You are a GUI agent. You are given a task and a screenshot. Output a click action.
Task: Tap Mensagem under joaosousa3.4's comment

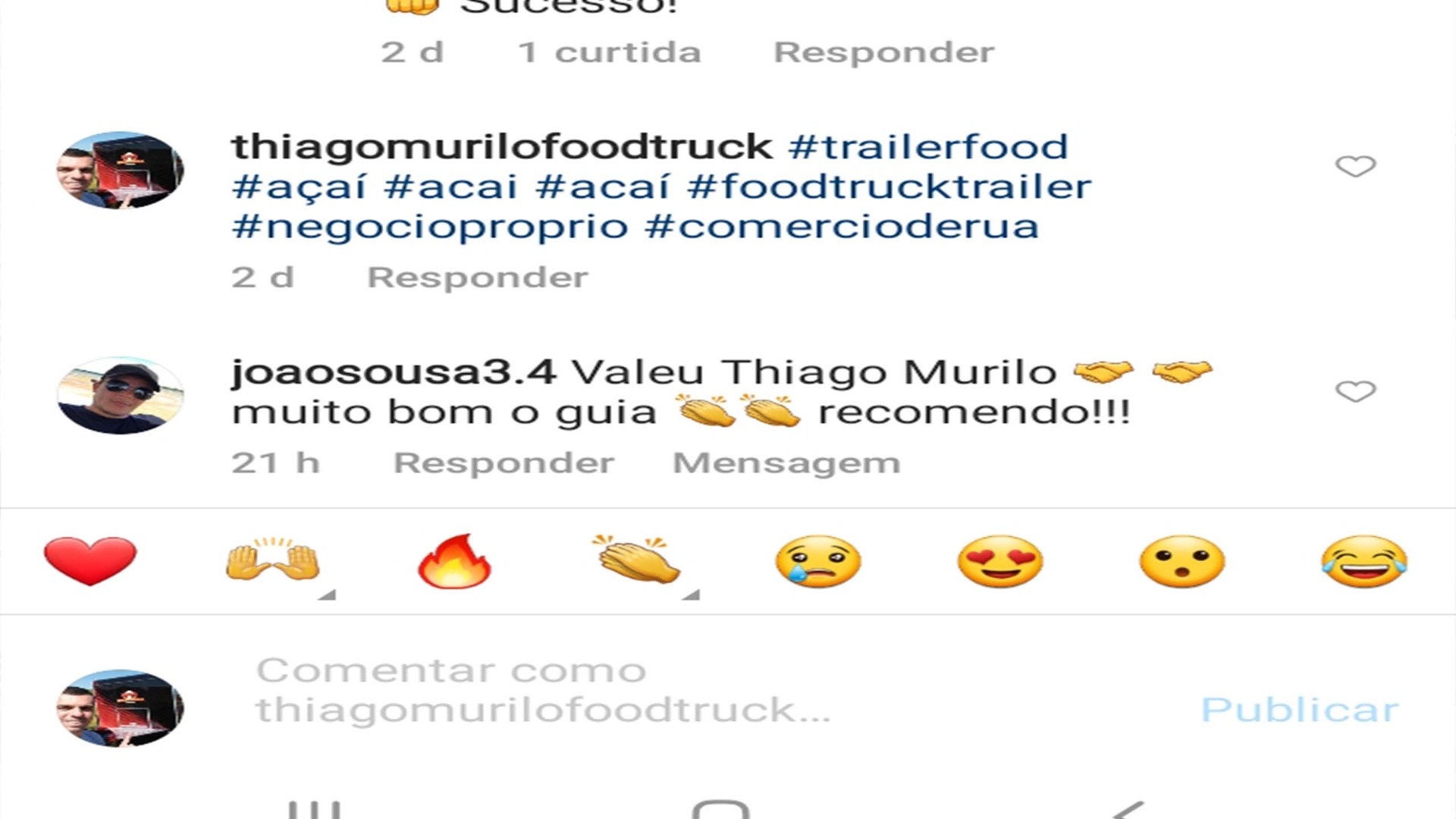point(786,463)
